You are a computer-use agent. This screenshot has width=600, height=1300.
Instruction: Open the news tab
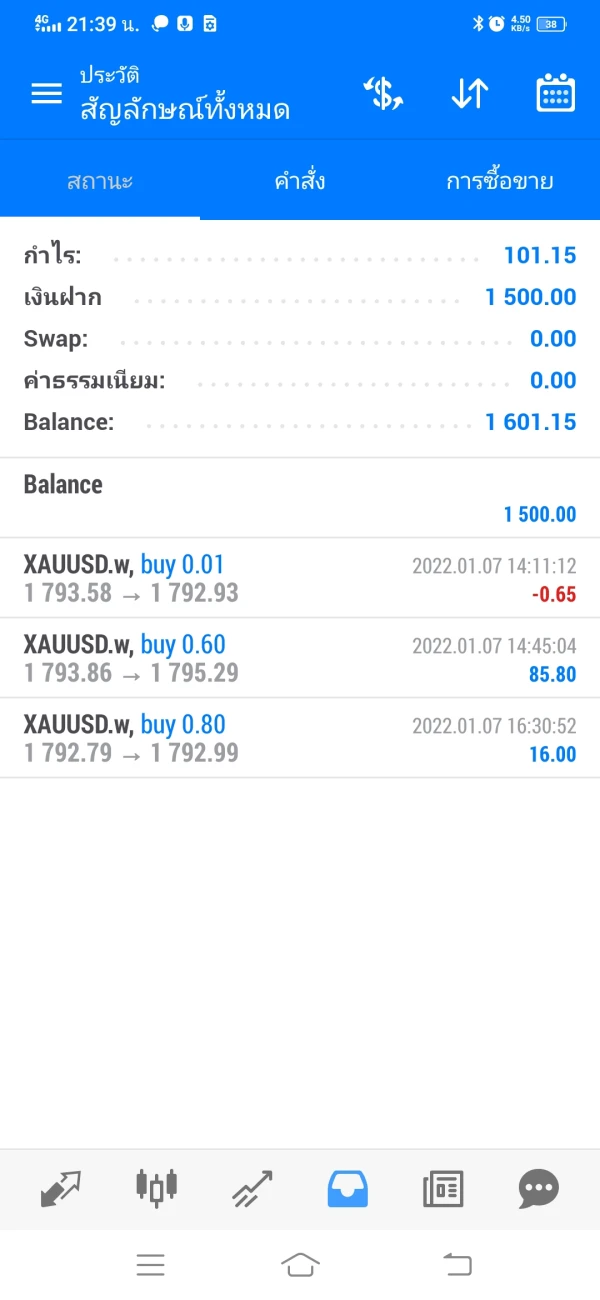click(x=442, y=1189)
